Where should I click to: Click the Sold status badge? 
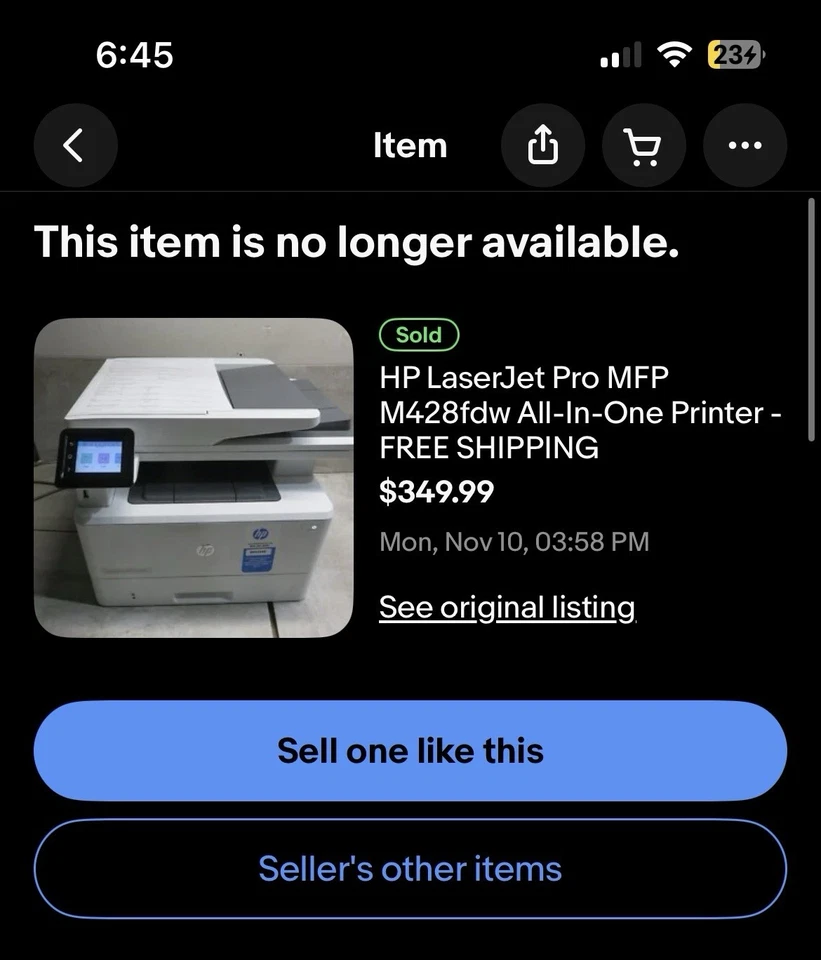click(418, 335)
